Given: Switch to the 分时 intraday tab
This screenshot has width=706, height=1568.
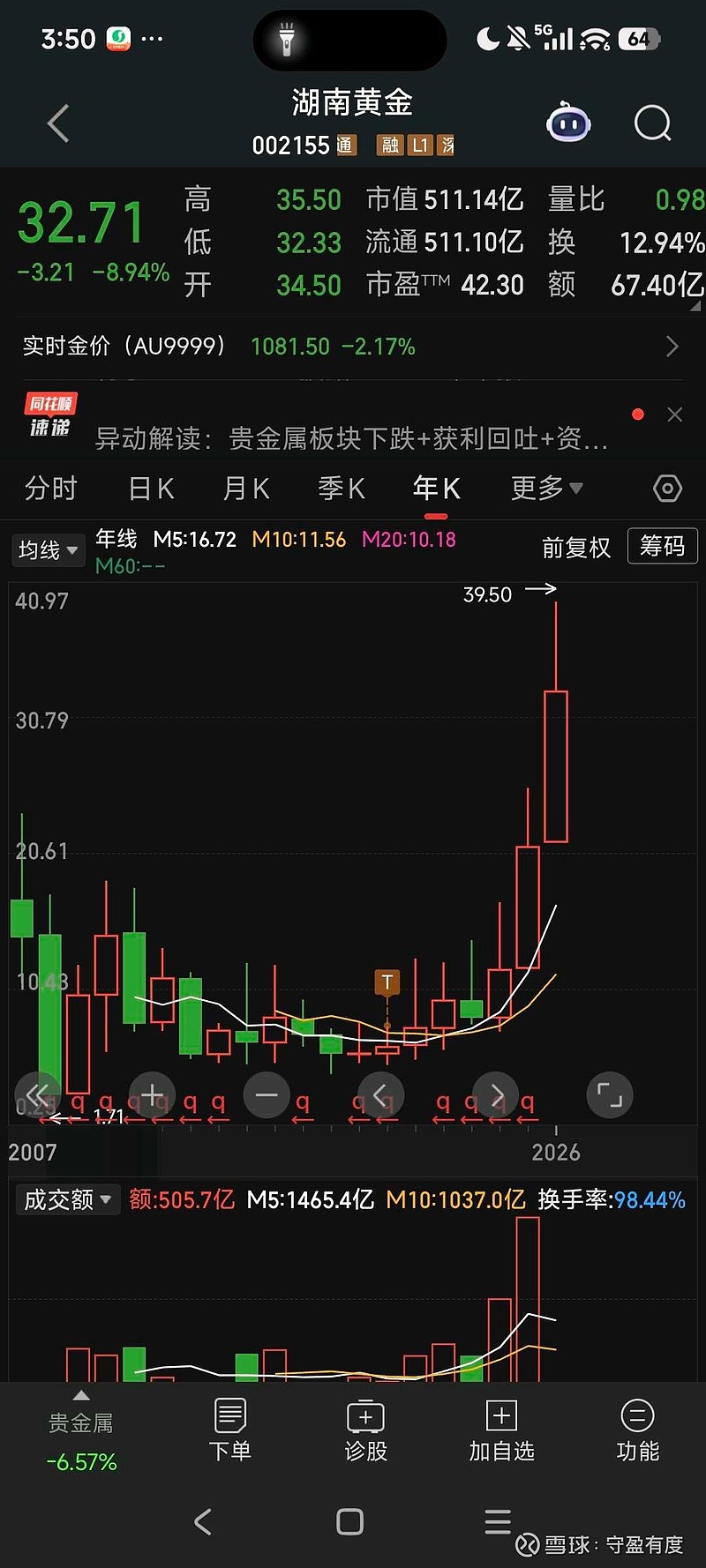Looking at the screenshot, I should pyautogui.click(x=51, y=488).
